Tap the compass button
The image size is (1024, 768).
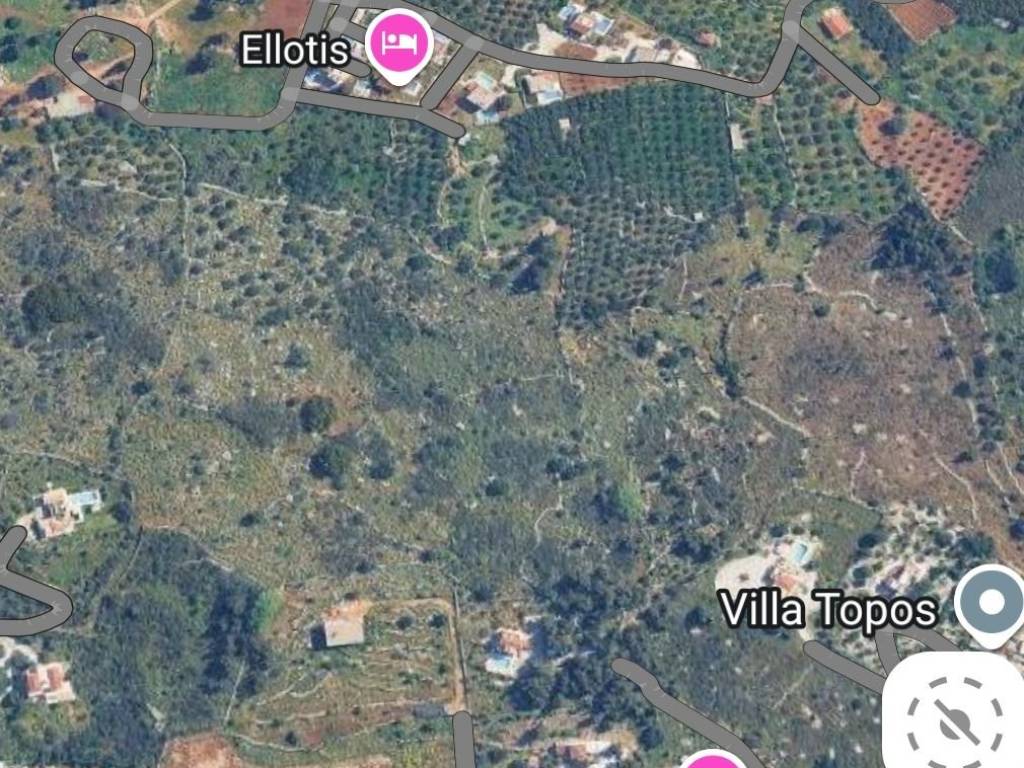click(x=954, y=715)
